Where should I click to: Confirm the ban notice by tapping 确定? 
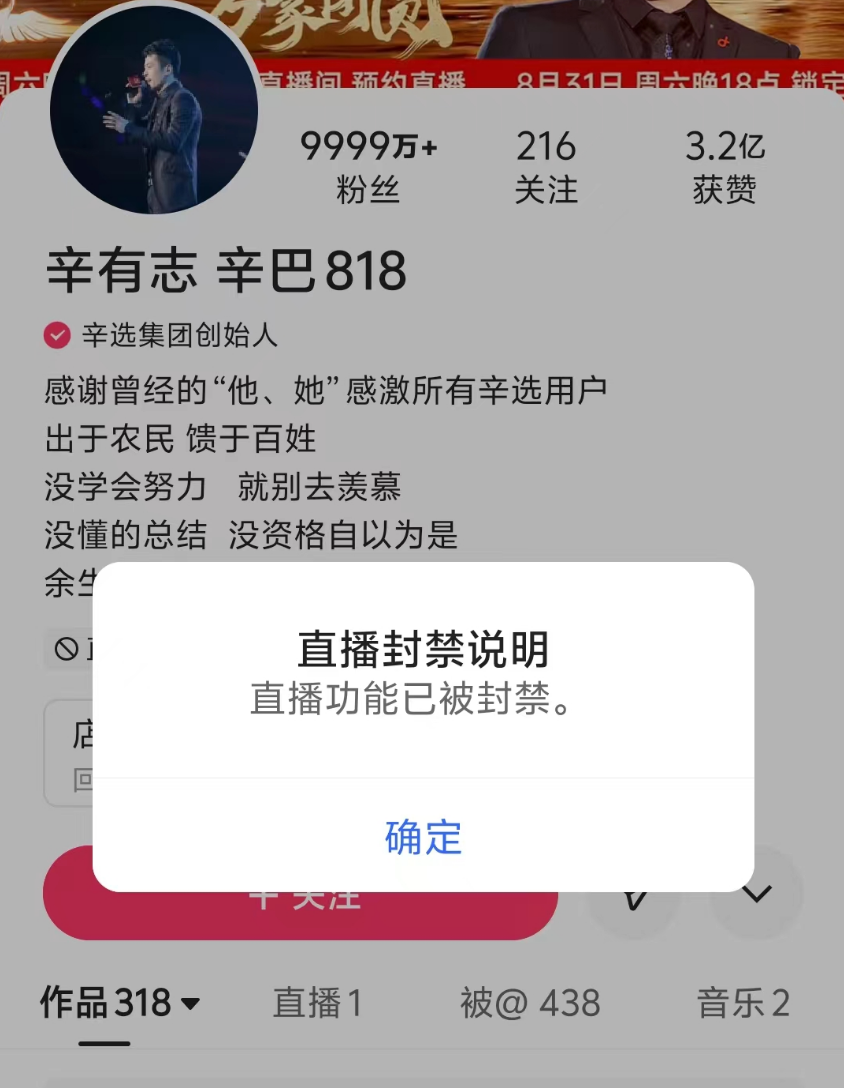click(421, 840)
